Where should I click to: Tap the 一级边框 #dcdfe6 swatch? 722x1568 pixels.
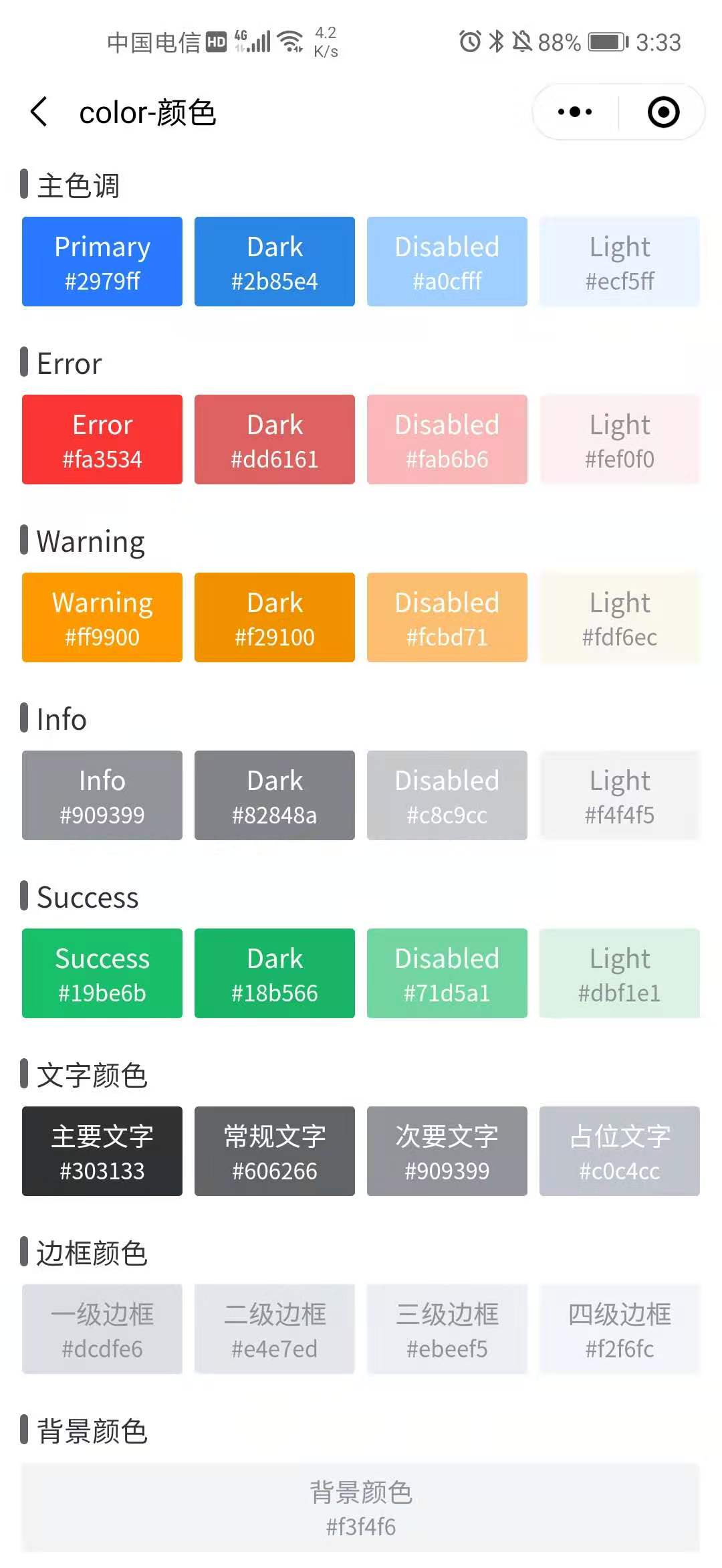click(102, 1329)
